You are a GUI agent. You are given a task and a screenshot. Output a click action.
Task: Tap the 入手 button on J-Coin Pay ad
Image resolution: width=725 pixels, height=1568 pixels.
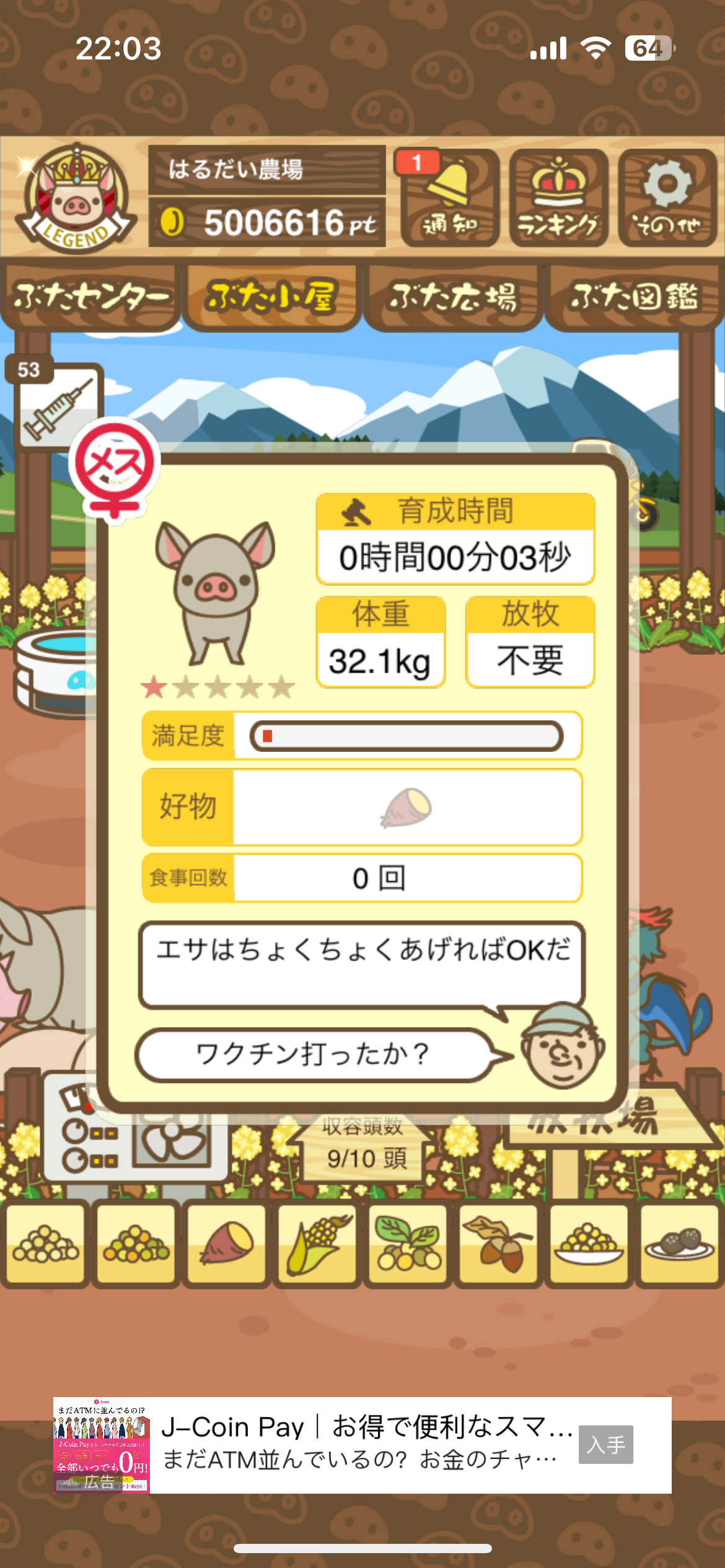coord(605,1444)
